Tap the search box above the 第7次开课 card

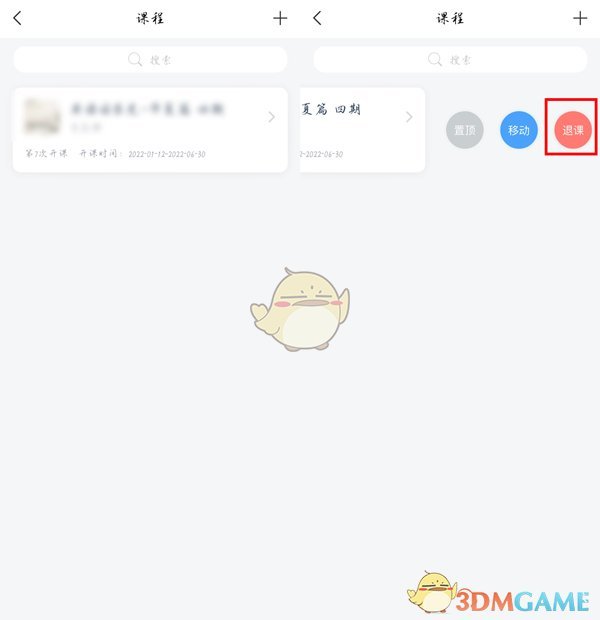(x=150, y=59)
